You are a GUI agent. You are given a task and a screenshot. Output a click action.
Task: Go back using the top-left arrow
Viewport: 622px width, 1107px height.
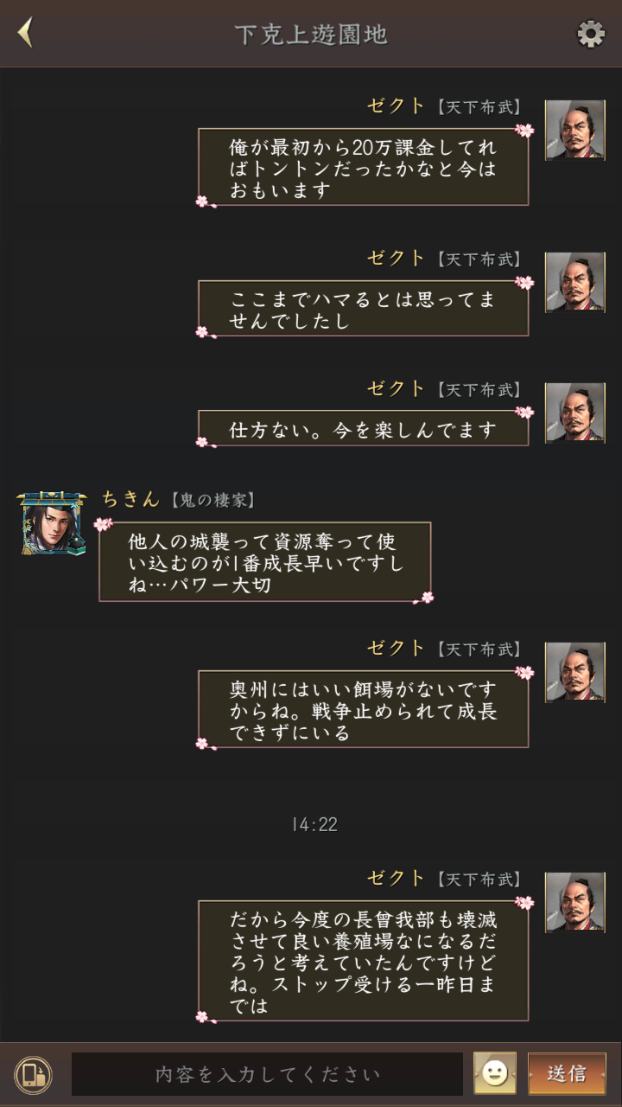[x=25, y=33]
